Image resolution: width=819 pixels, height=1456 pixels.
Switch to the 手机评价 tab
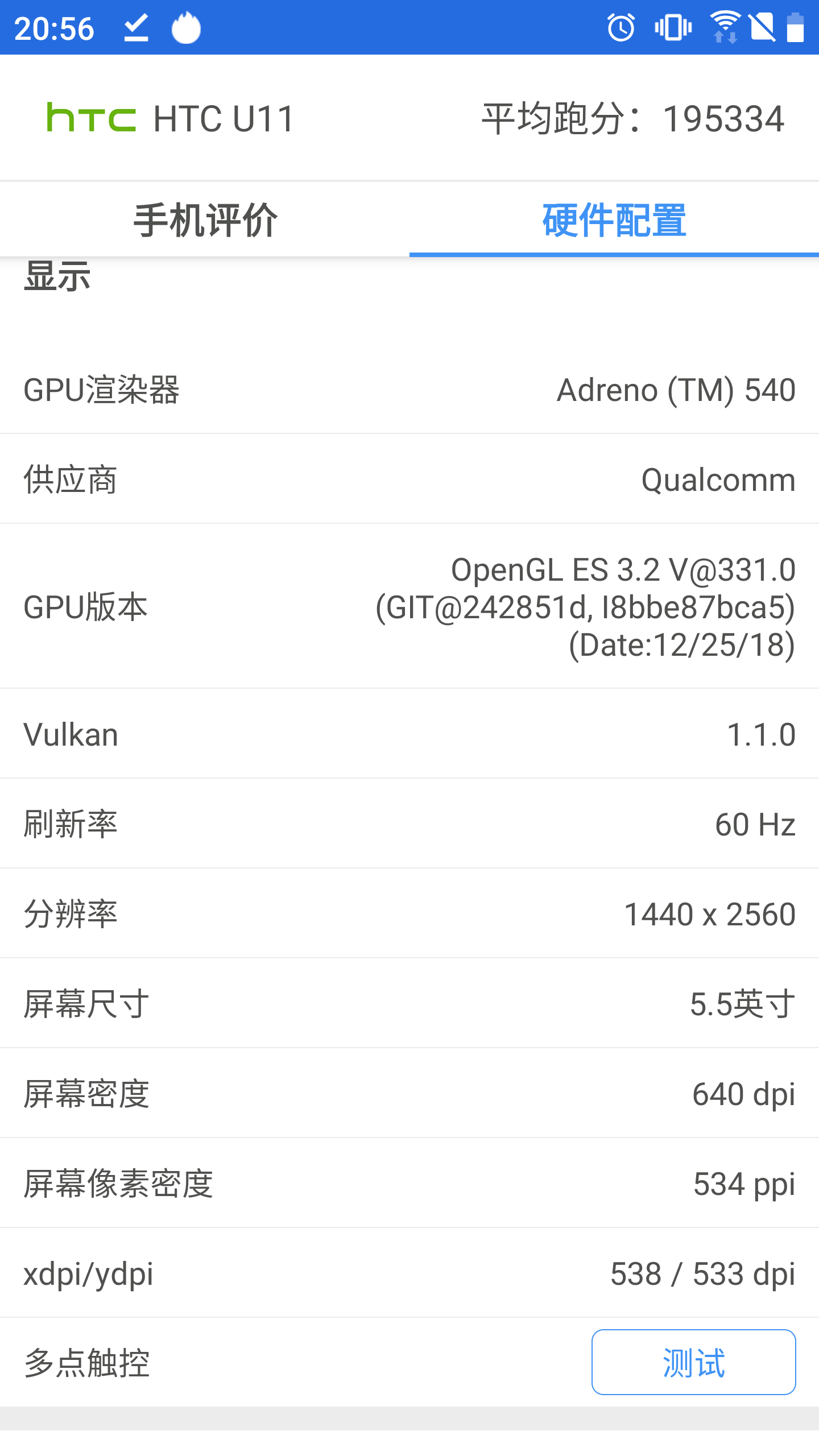pyautogui.click(x=205, y=220)
